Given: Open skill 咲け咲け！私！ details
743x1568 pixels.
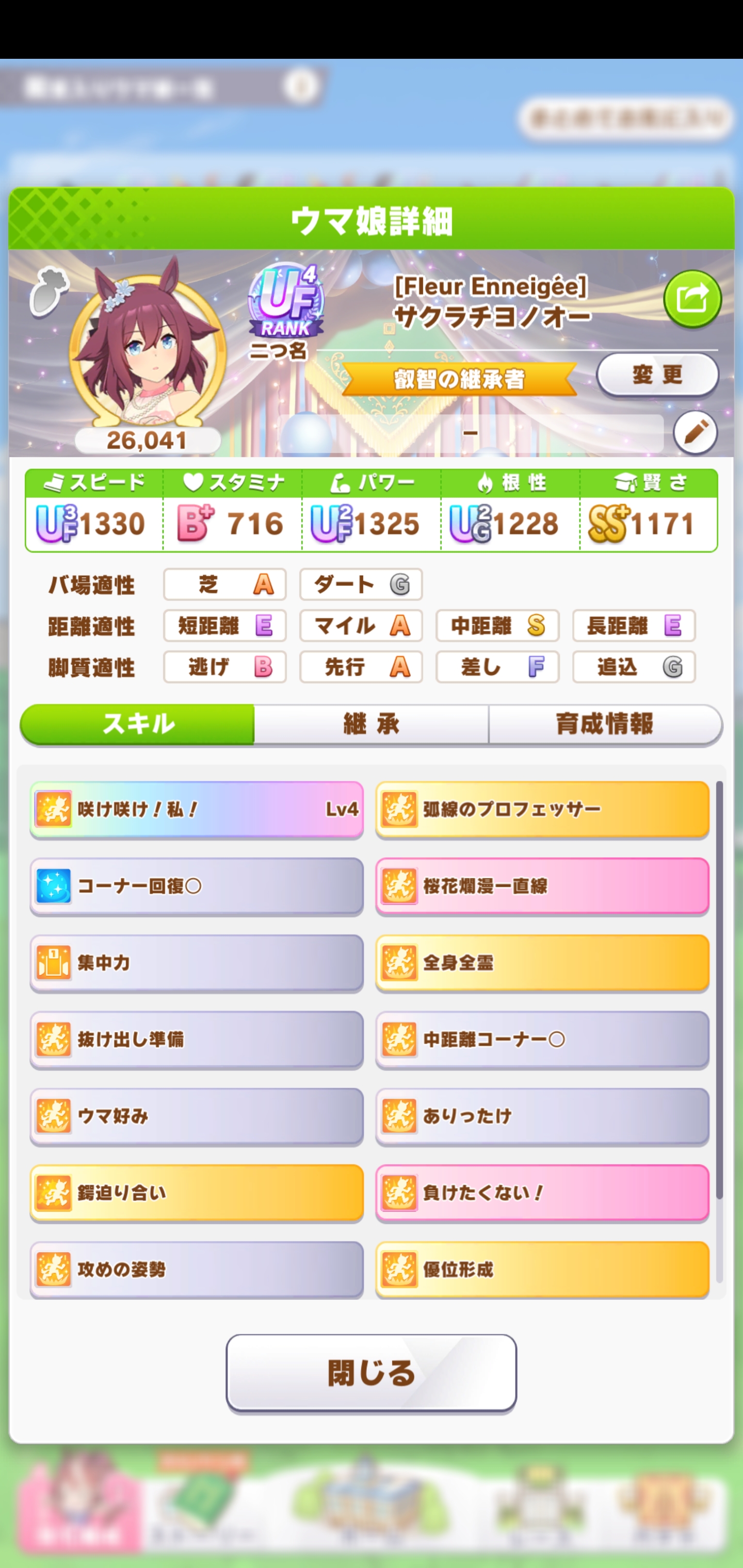Looking at the screenshot, I should point(196,809).
